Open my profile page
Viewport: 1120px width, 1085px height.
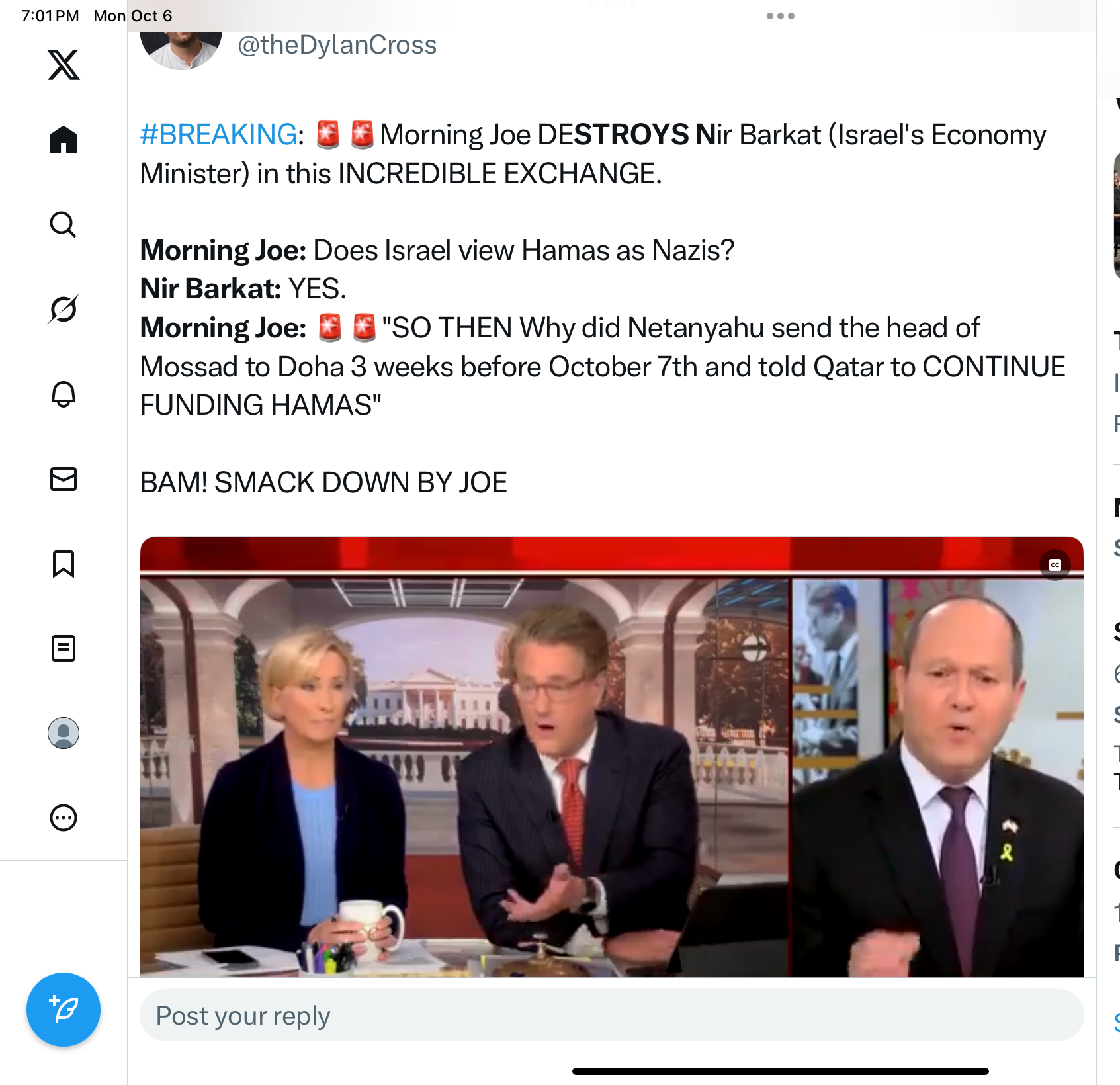tap(64, 733)
